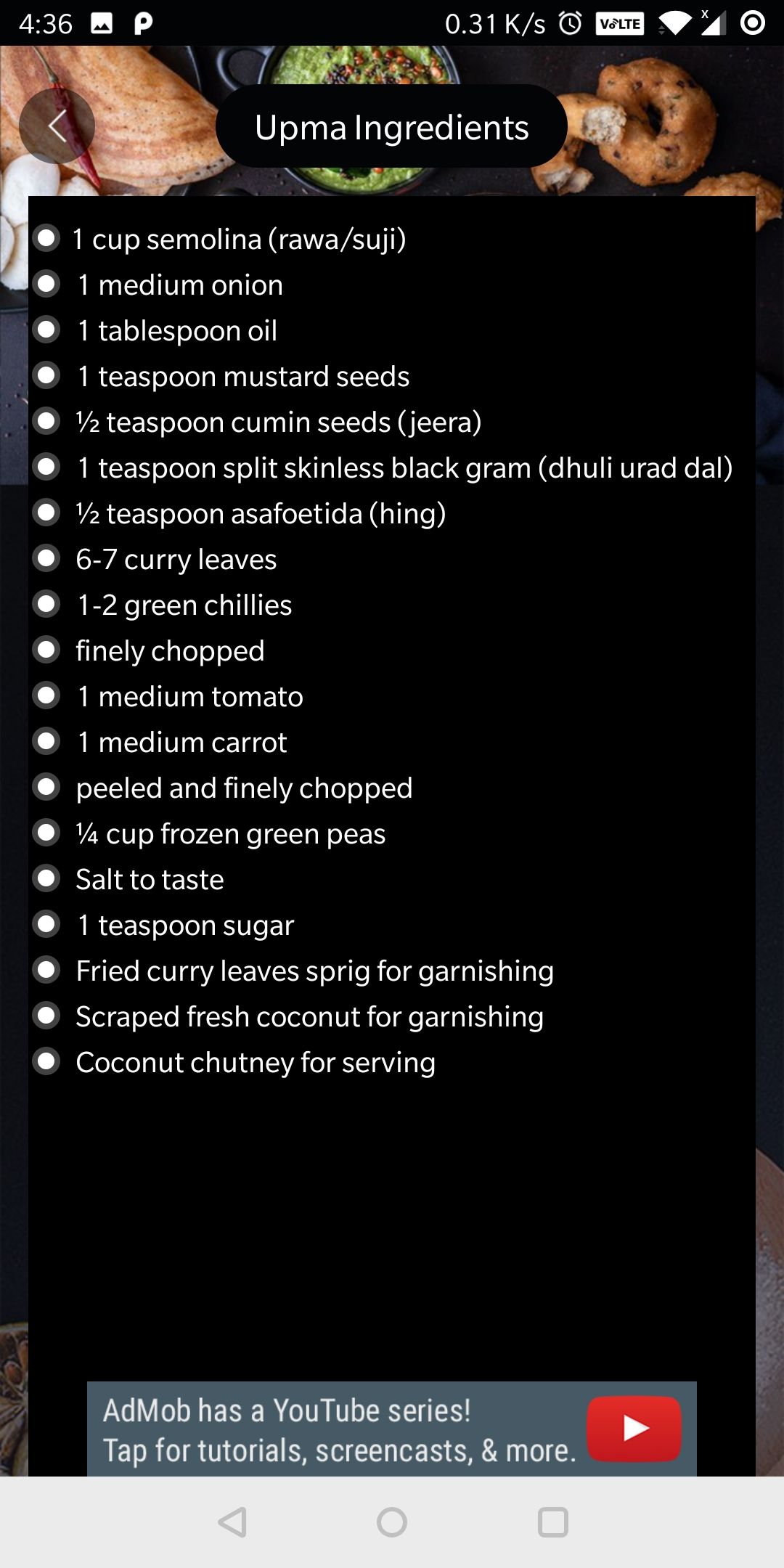Open the recent apps view

tap(552, 1522)
